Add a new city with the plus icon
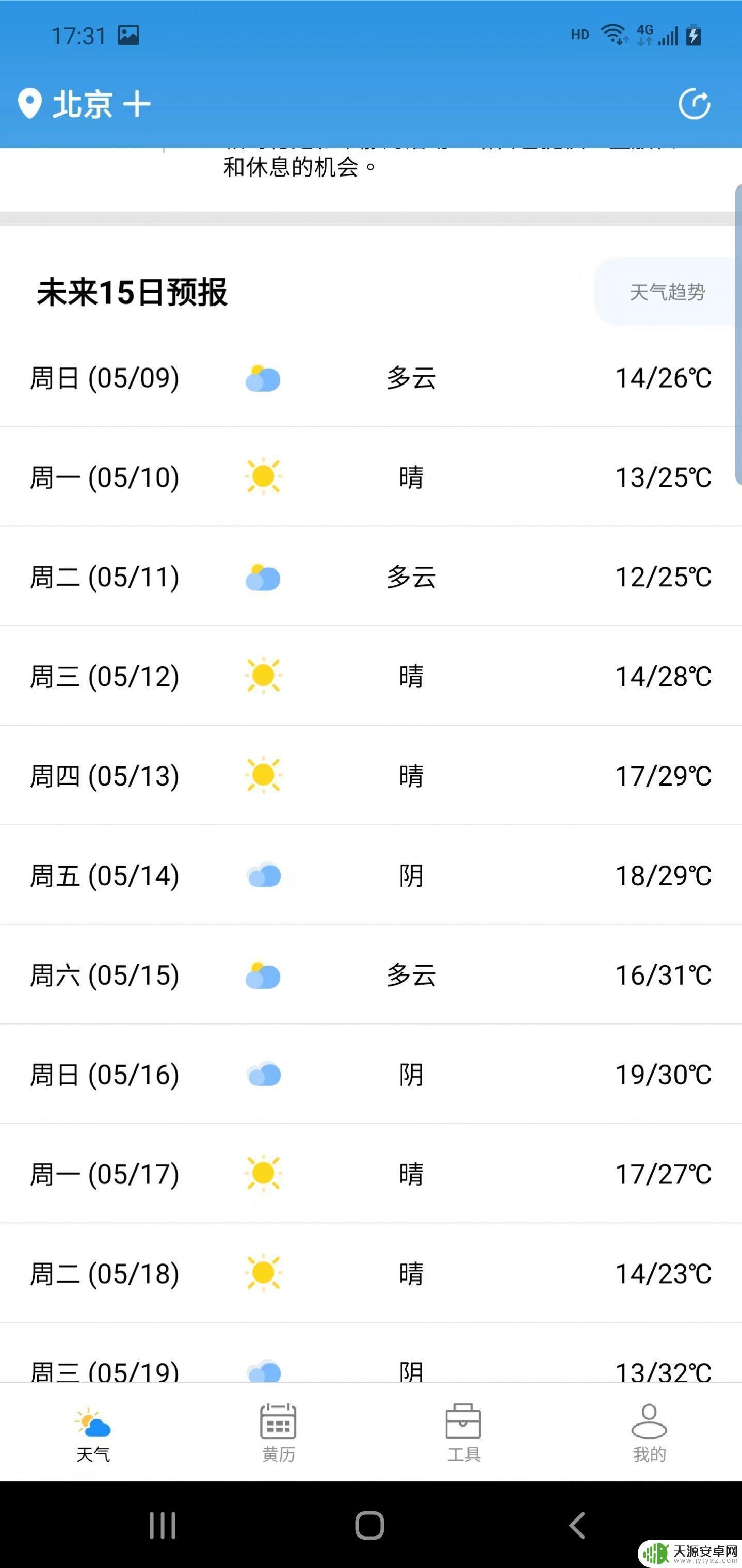742x1568 pixels. [x=137, y=104]
